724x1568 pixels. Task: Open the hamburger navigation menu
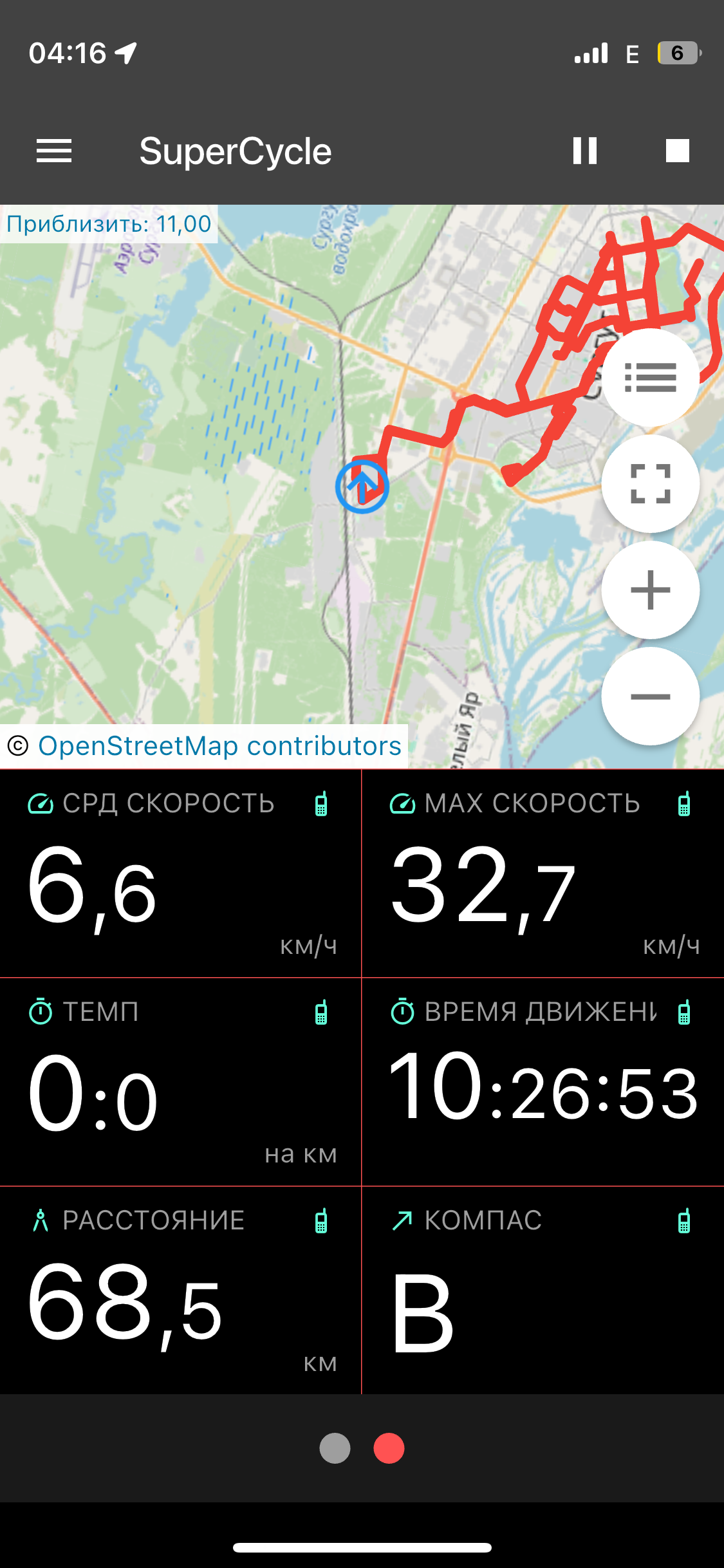[x=54, y=151]
